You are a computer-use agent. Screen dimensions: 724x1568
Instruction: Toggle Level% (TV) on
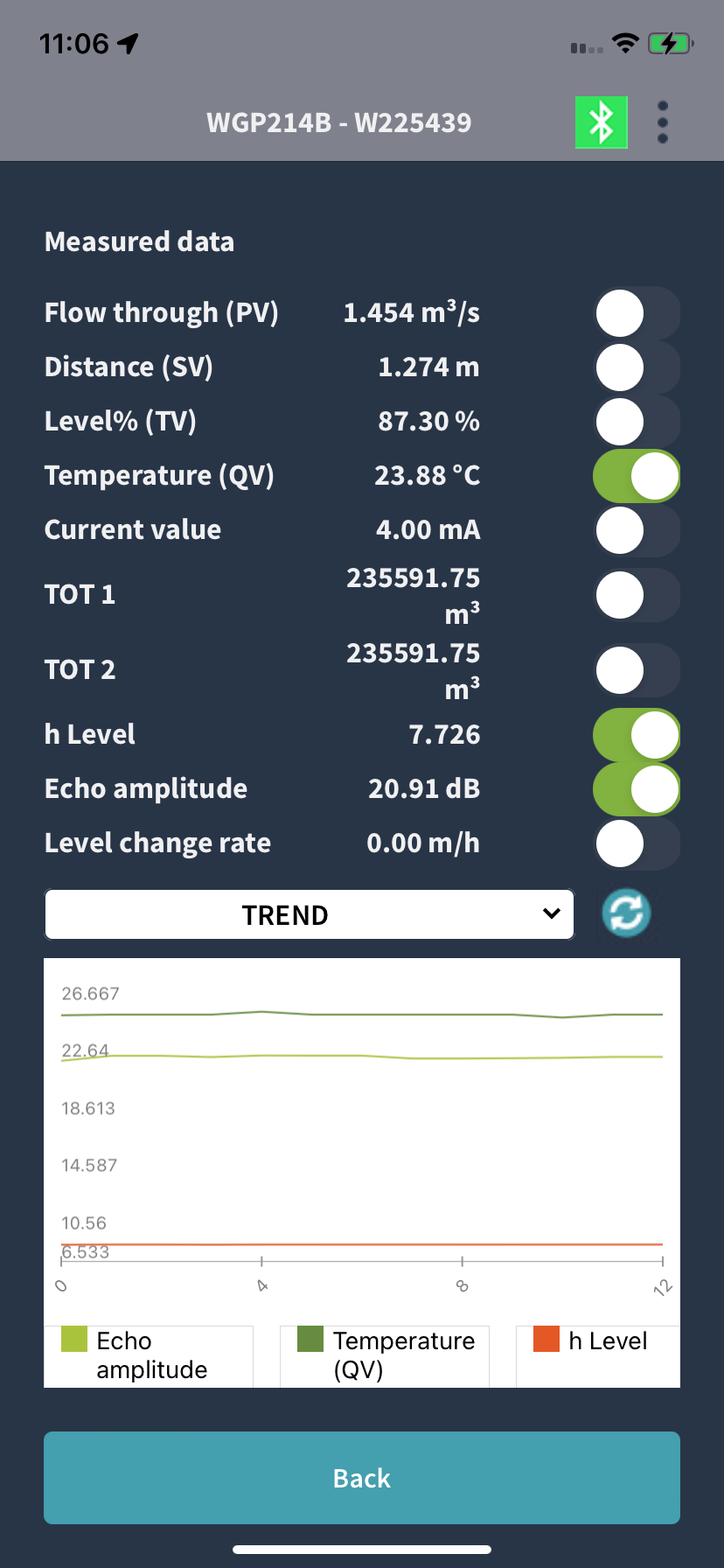[637, 422]
